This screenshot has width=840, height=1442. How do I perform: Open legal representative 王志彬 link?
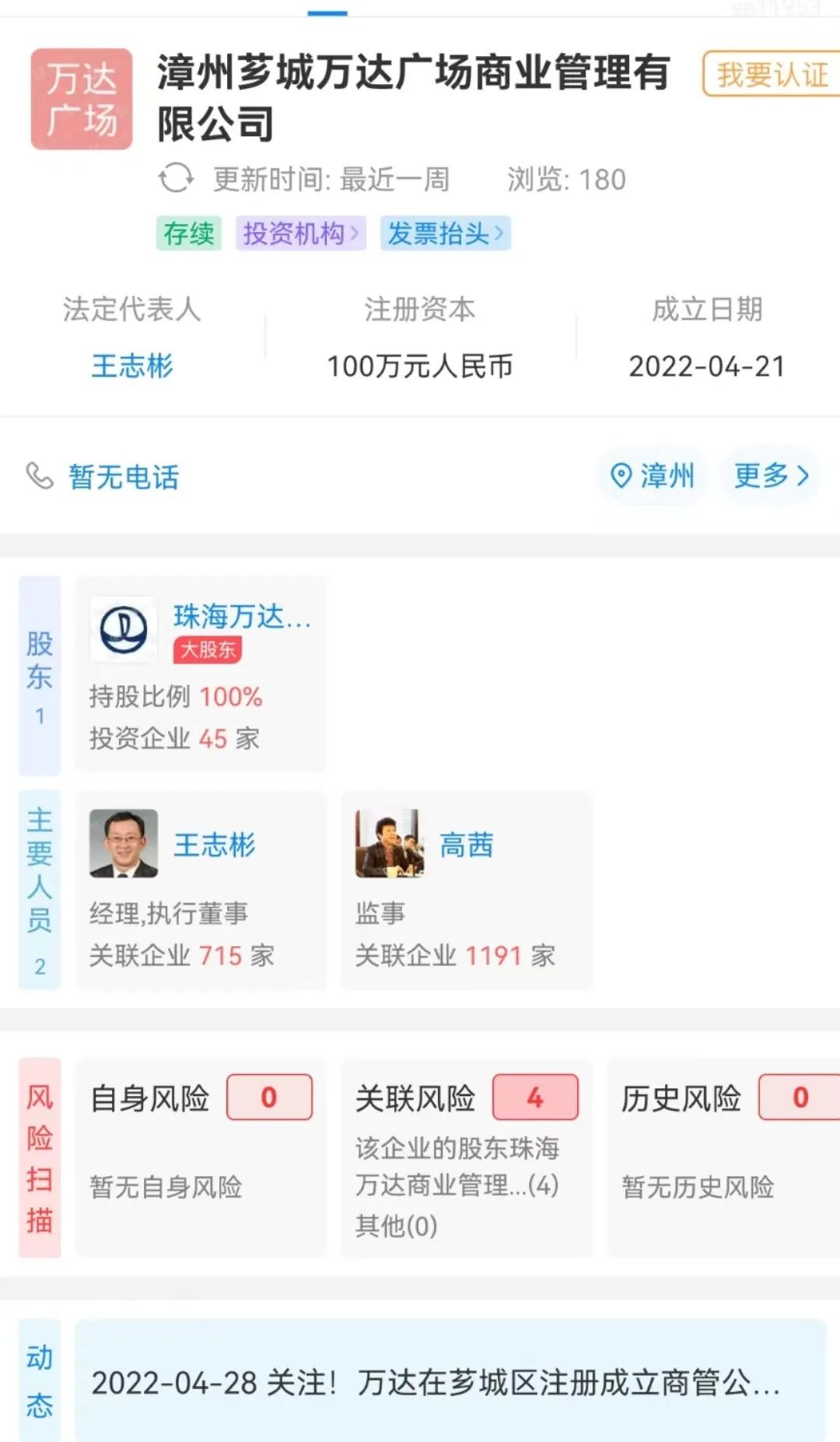click(x=132, y=366)
